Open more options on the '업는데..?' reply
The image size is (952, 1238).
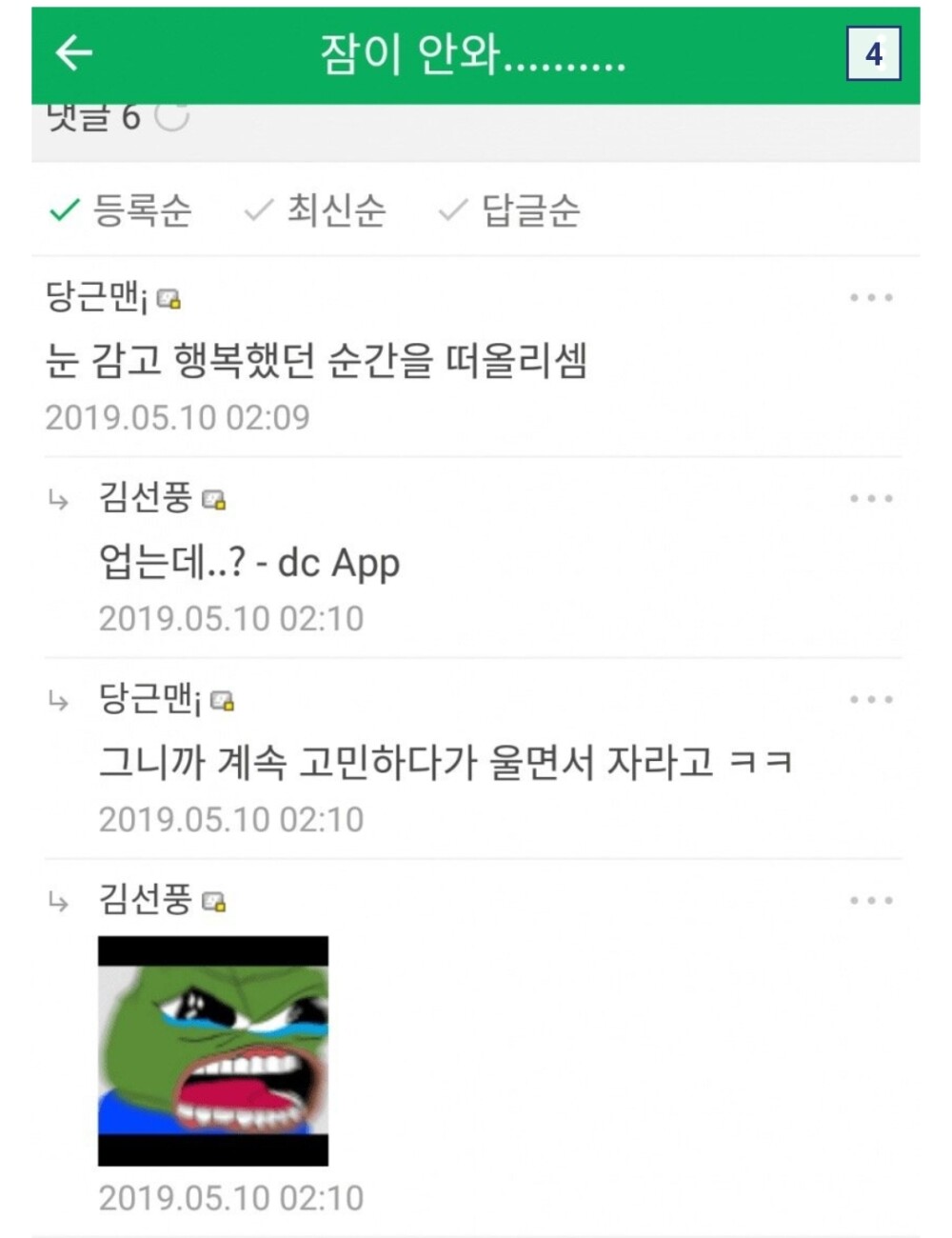click(871, 499)
